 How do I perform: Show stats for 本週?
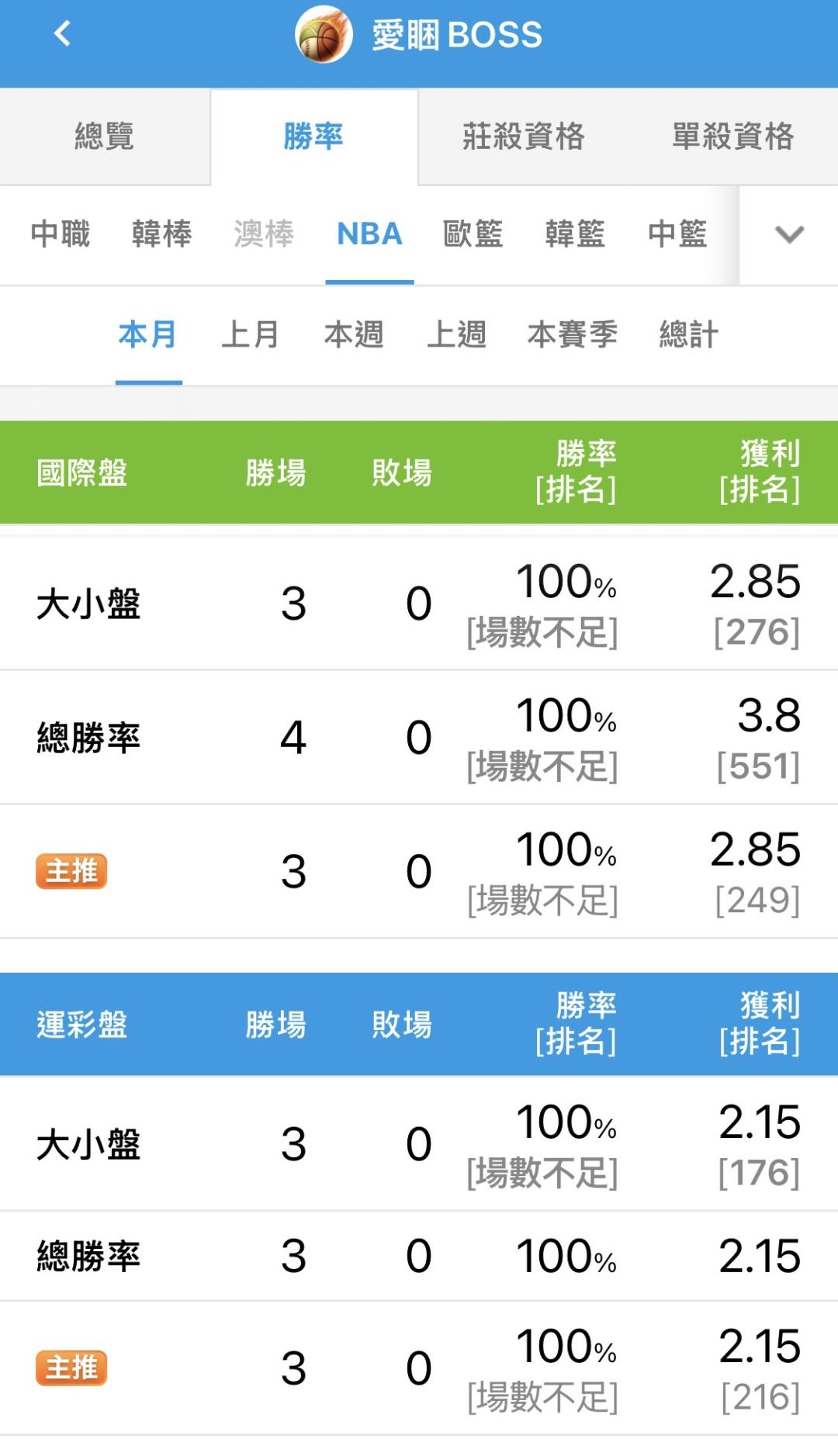354,334
